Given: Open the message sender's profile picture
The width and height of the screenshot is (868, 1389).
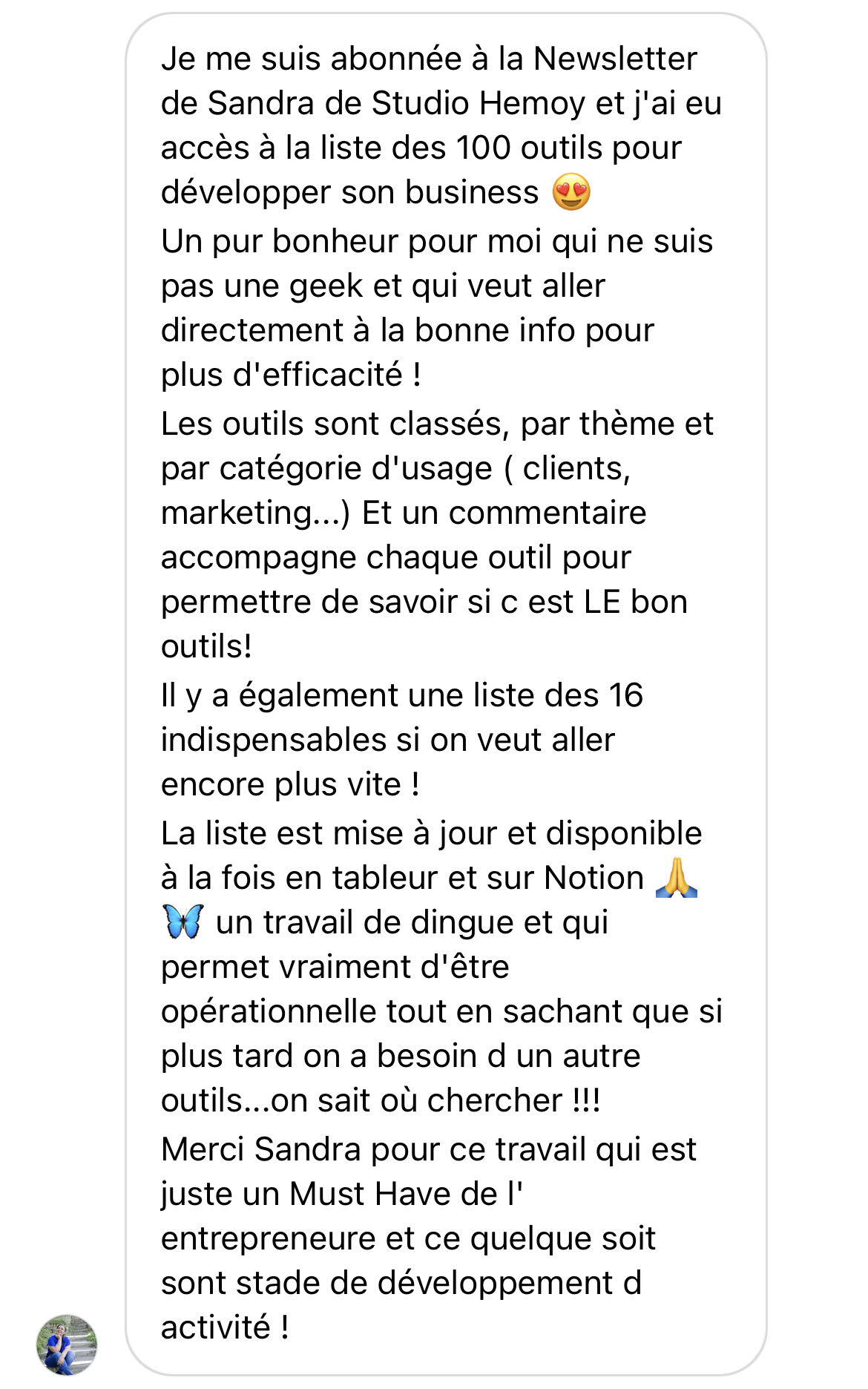Looking at the screenshot, I should pos(67,1344).
